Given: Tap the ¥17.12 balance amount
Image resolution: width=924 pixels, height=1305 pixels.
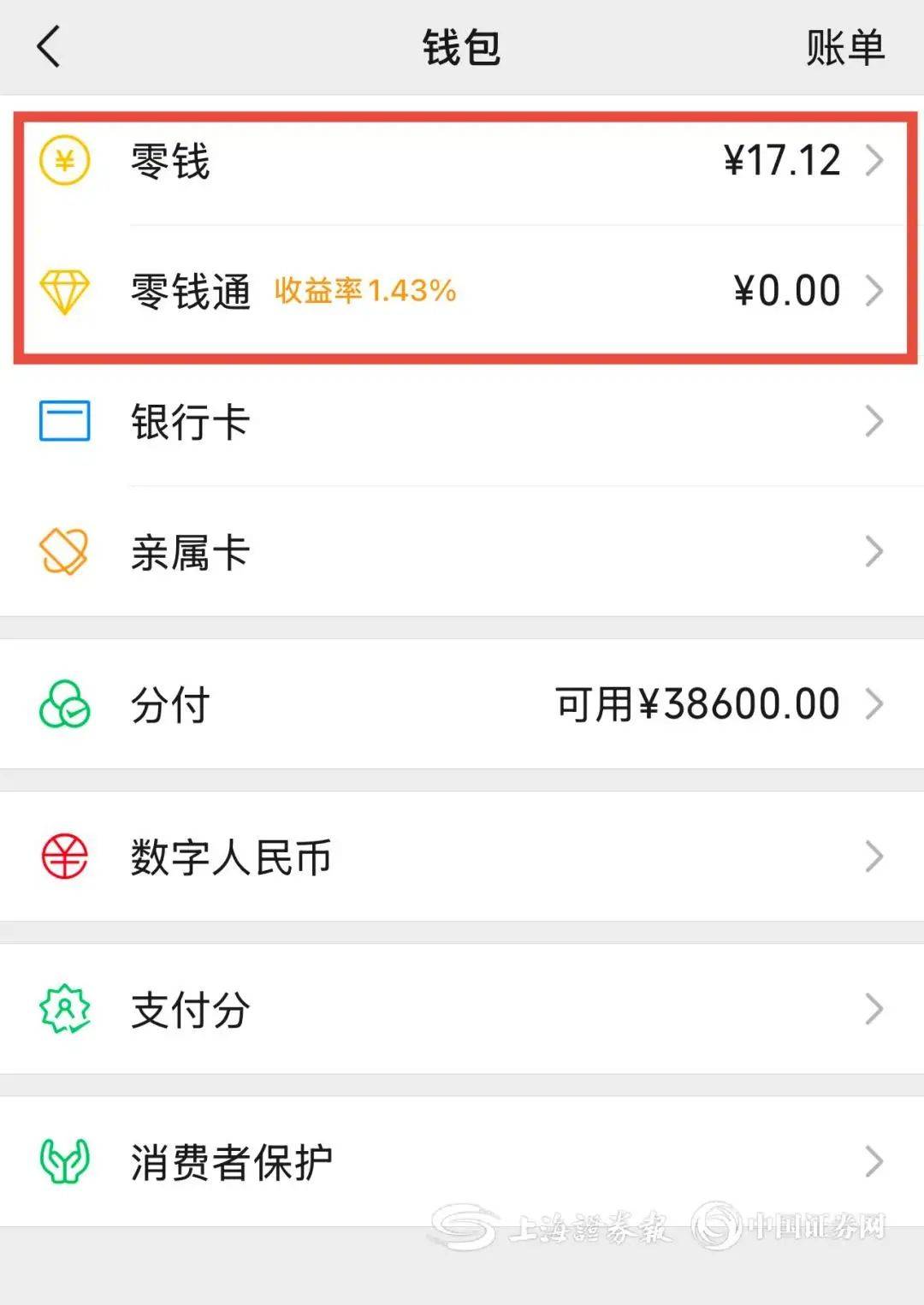Looking at the screenshot, I should [x=781, y=160].
